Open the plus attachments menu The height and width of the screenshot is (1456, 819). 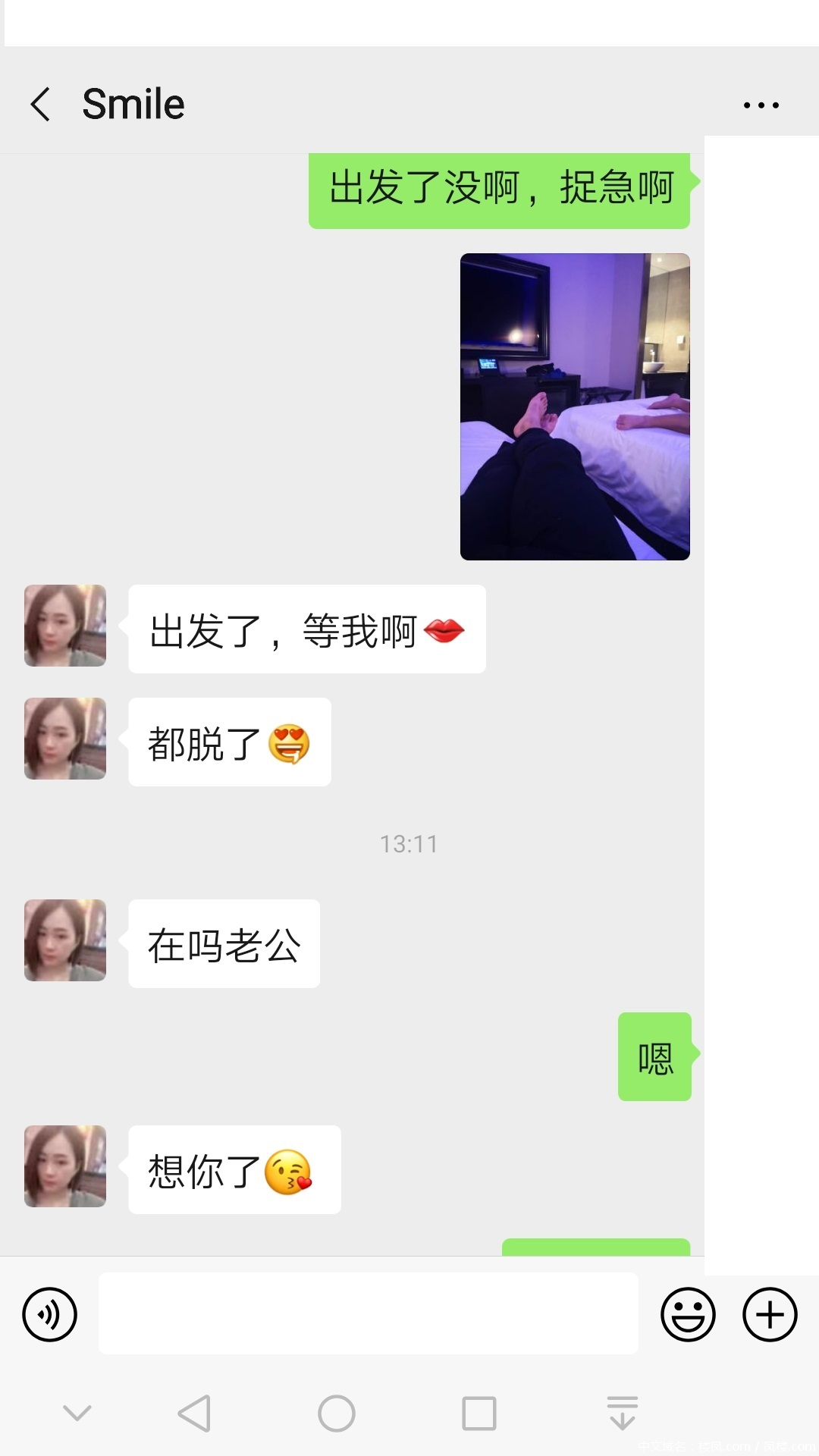pyautogui.click(x=769, y=1314)
